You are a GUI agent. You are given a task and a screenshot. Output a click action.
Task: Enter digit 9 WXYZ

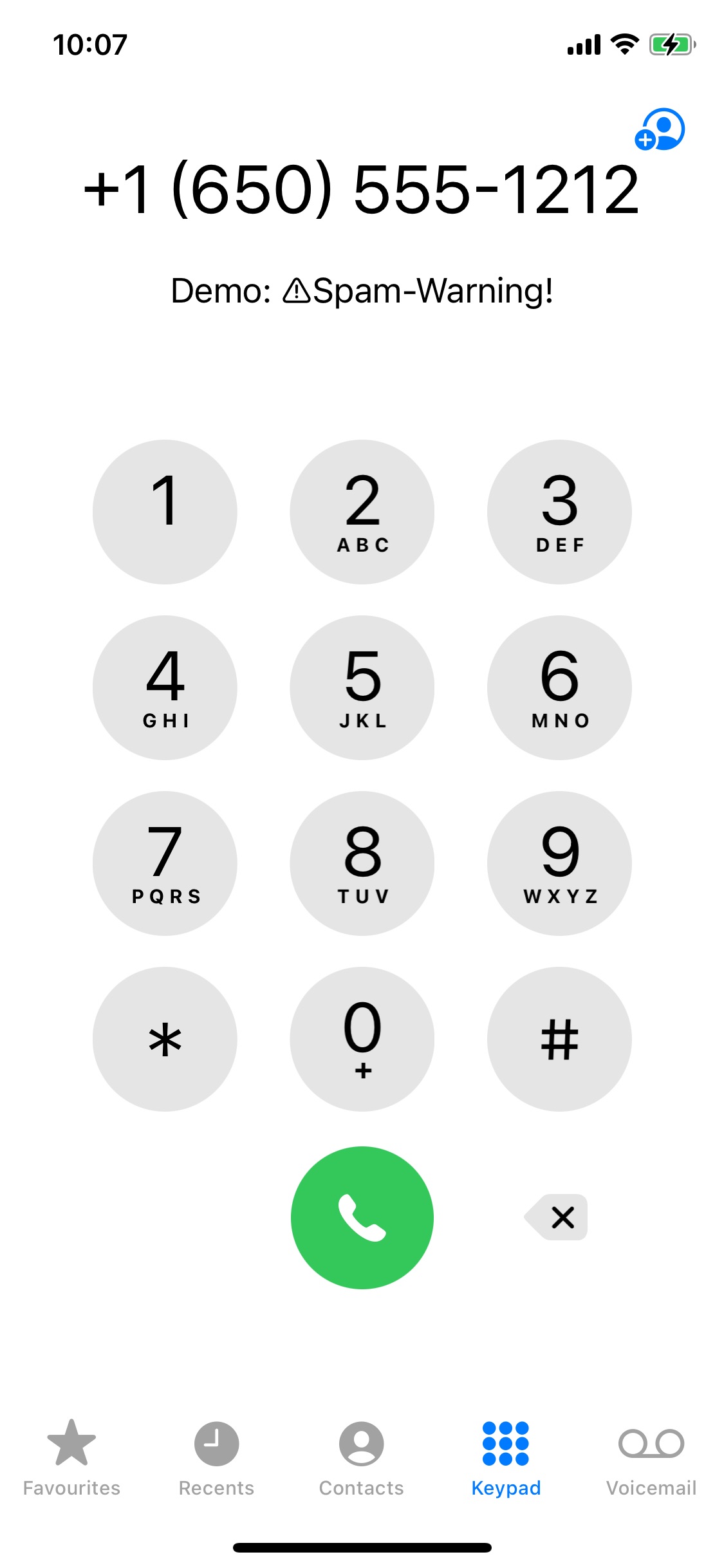pyautogui.click(x=559, y=863)
